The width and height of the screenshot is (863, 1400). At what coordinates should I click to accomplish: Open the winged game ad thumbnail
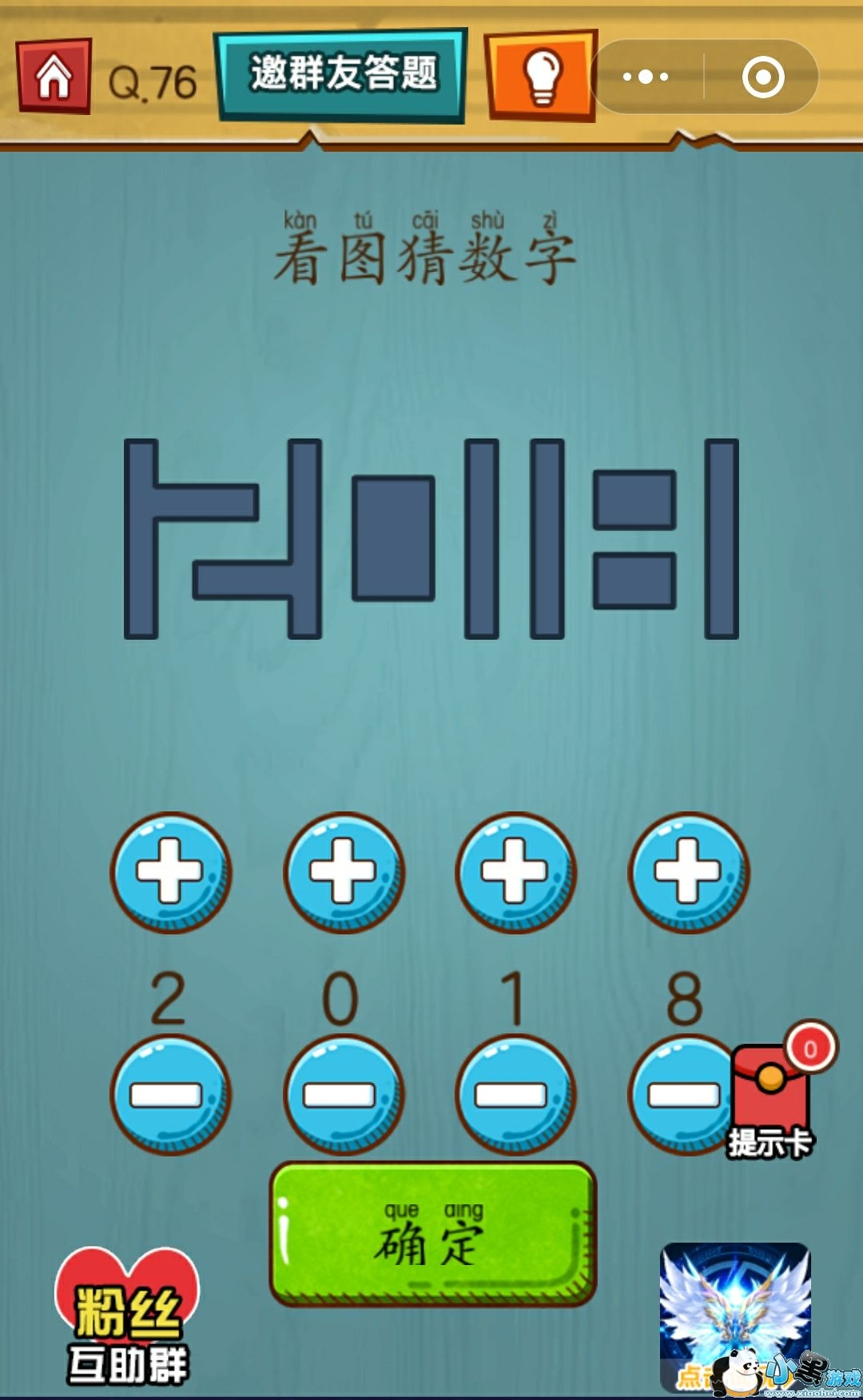click(735, 1318)
